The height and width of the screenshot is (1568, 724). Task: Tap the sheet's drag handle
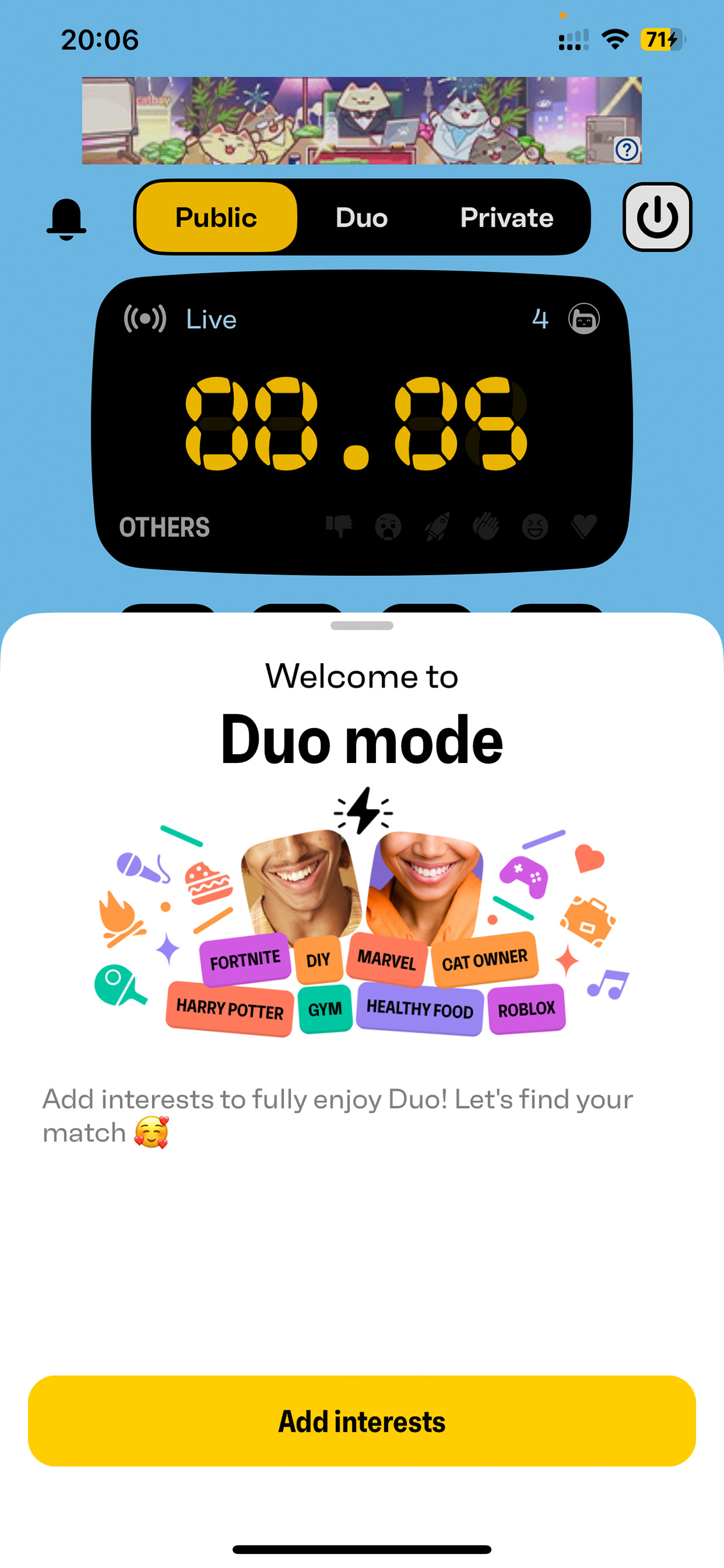click(x=362, y=626)
